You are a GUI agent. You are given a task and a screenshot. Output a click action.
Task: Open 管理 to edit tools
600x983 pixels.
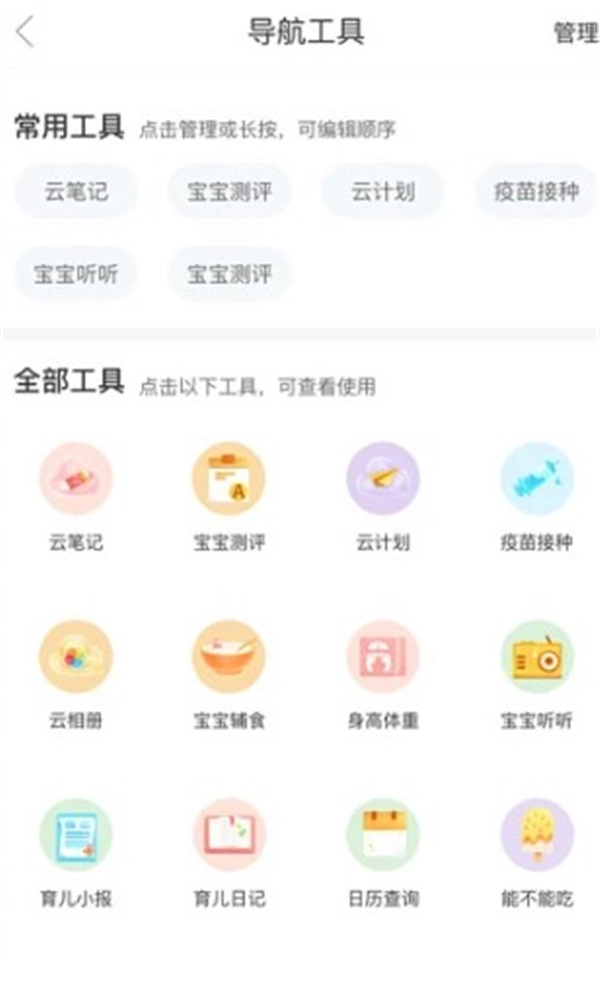pos(576,33)
